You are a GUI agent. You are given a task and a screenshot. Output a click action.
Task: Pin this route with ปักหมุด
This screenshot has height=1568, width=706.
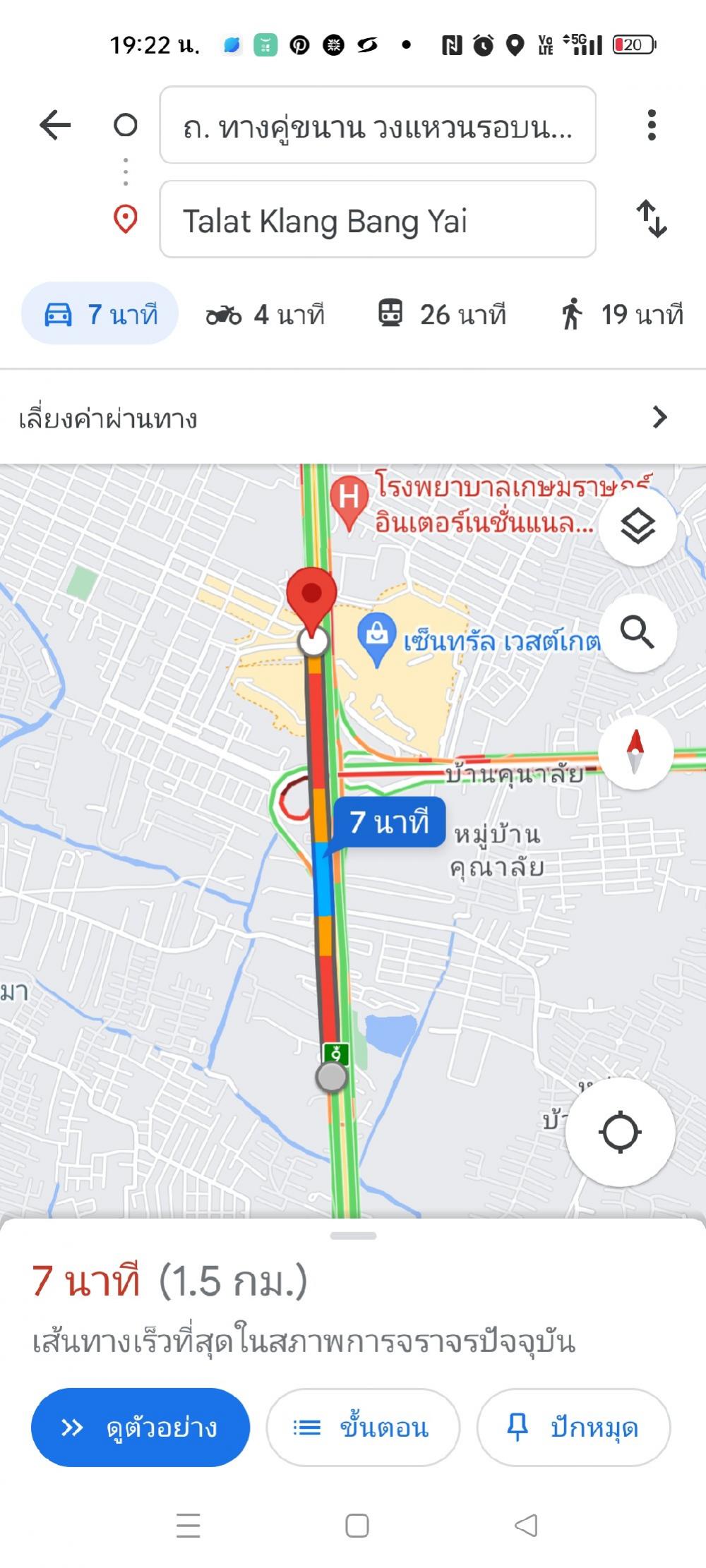pos(573,1428)
